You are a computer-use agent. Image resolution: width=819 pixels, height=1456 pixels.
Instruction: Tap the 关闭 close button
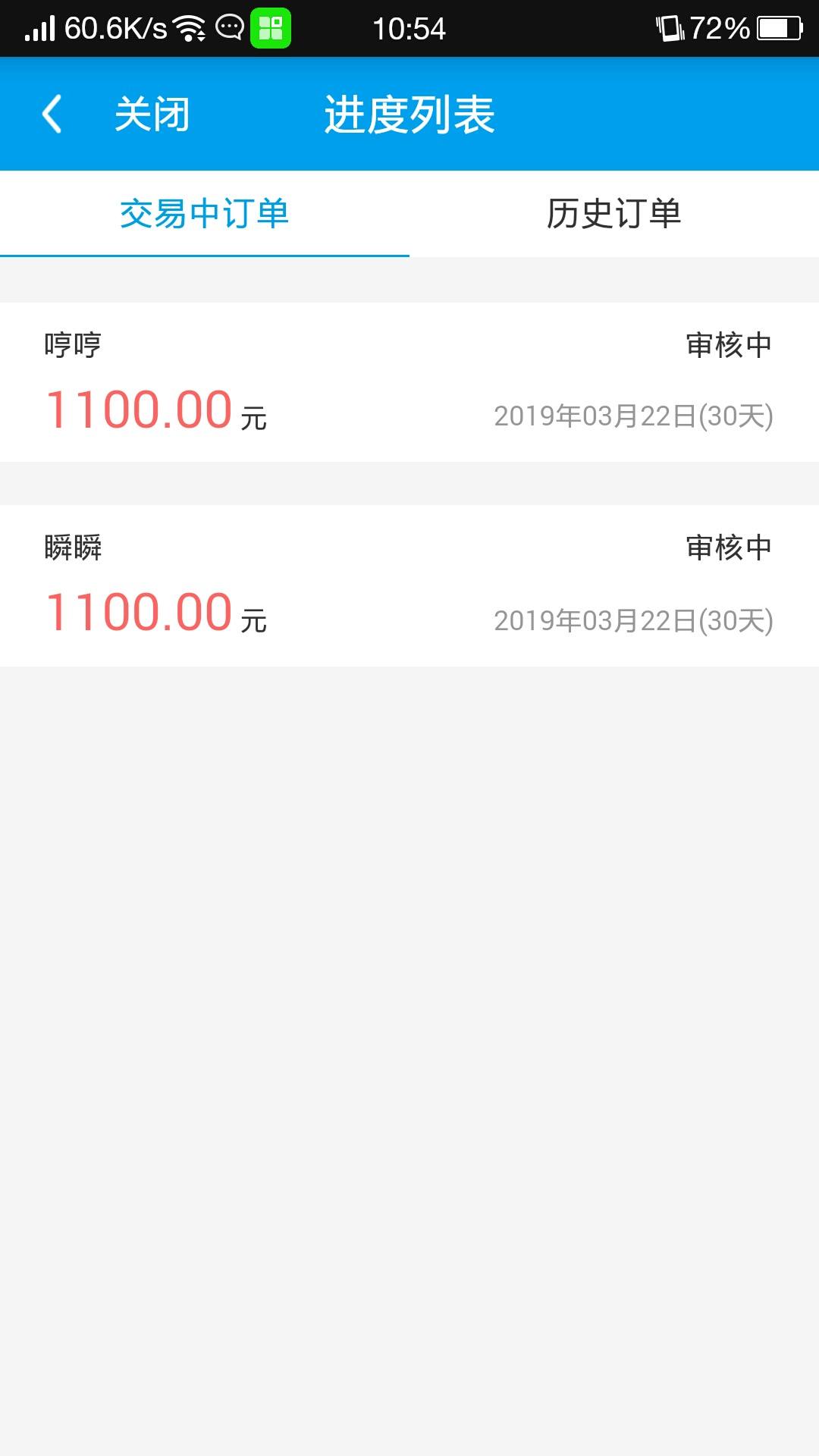pyautogui.click(x=152, y=115)
